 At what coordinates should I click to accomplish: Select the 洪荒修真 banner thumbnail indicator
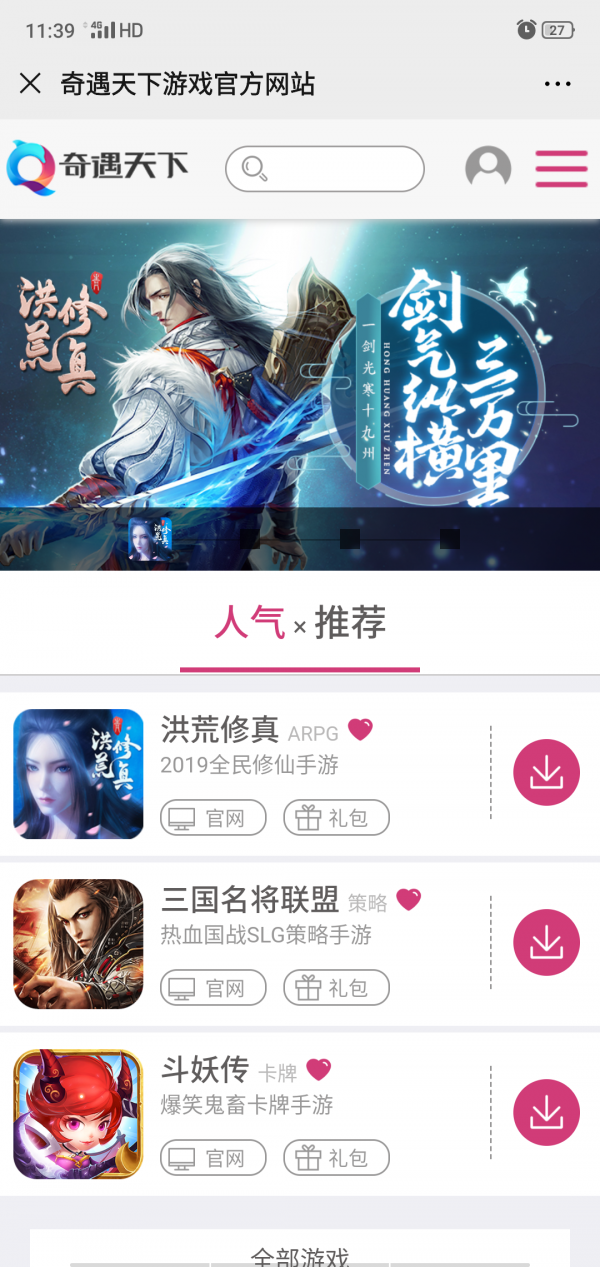pyautogui.click(x=149, y=539)
